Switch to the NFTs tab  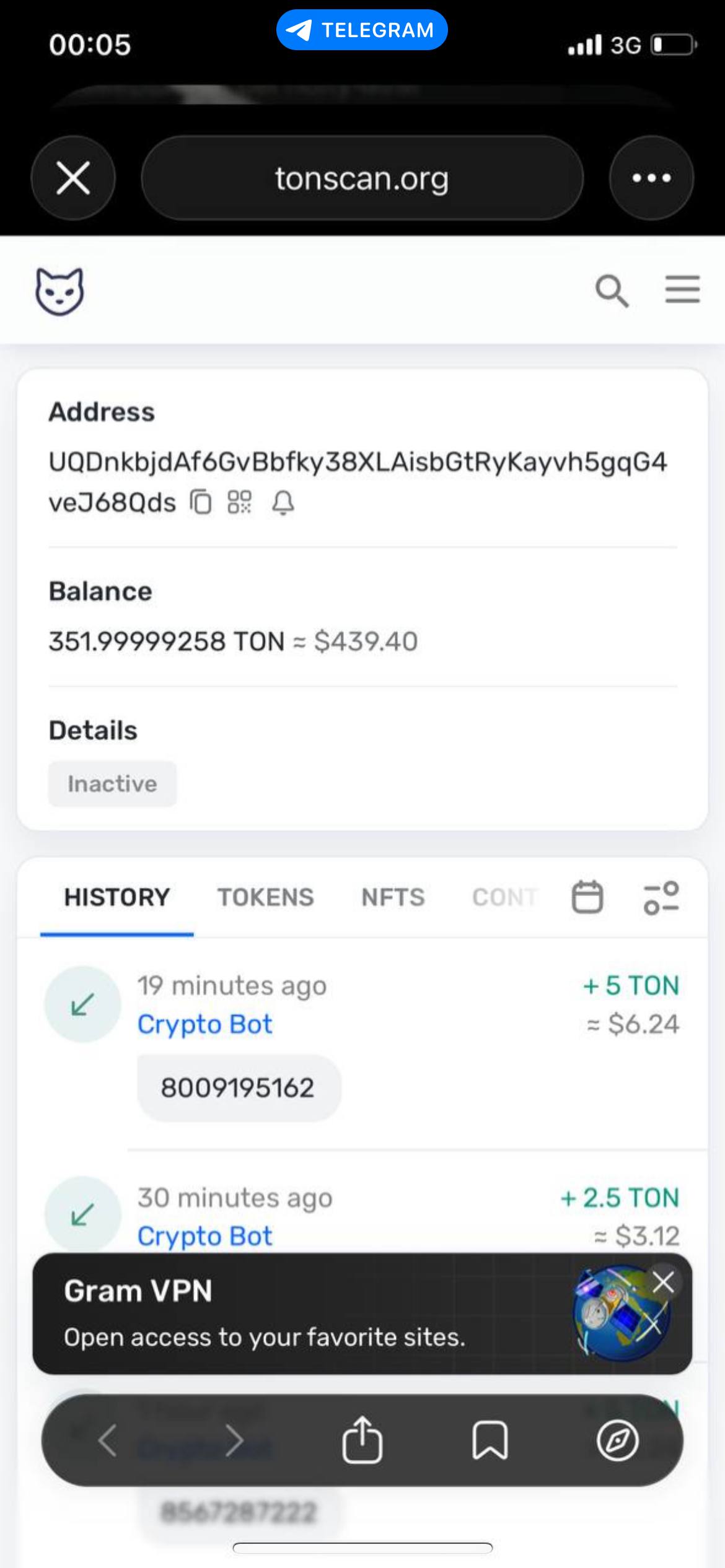pyautogui.click(x=393, y=897)
